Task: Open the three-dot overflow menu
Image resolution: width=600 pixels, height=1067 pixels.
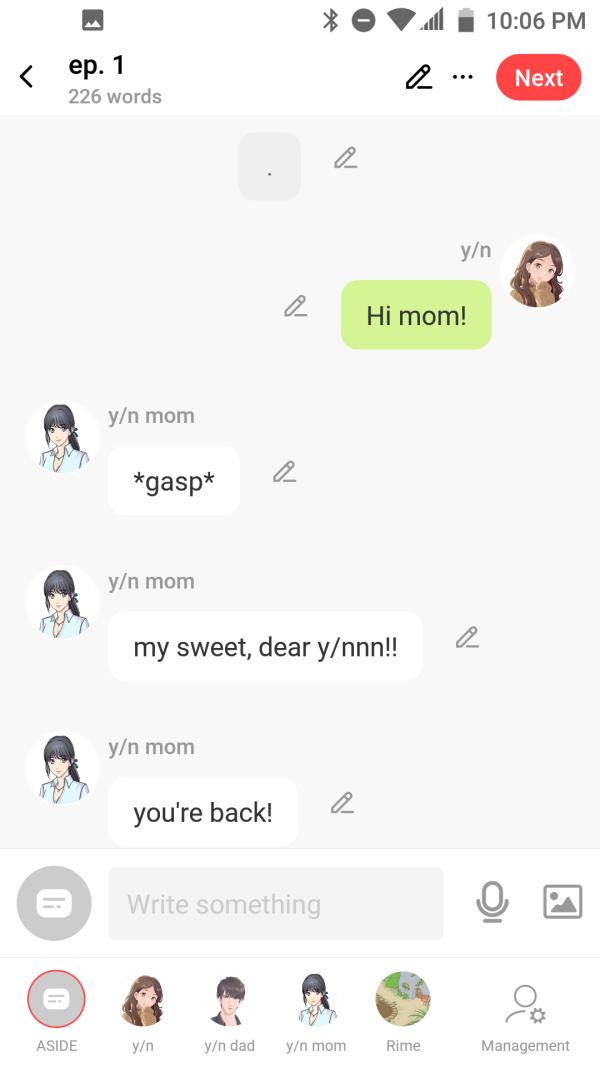Action: coord(462,77)
